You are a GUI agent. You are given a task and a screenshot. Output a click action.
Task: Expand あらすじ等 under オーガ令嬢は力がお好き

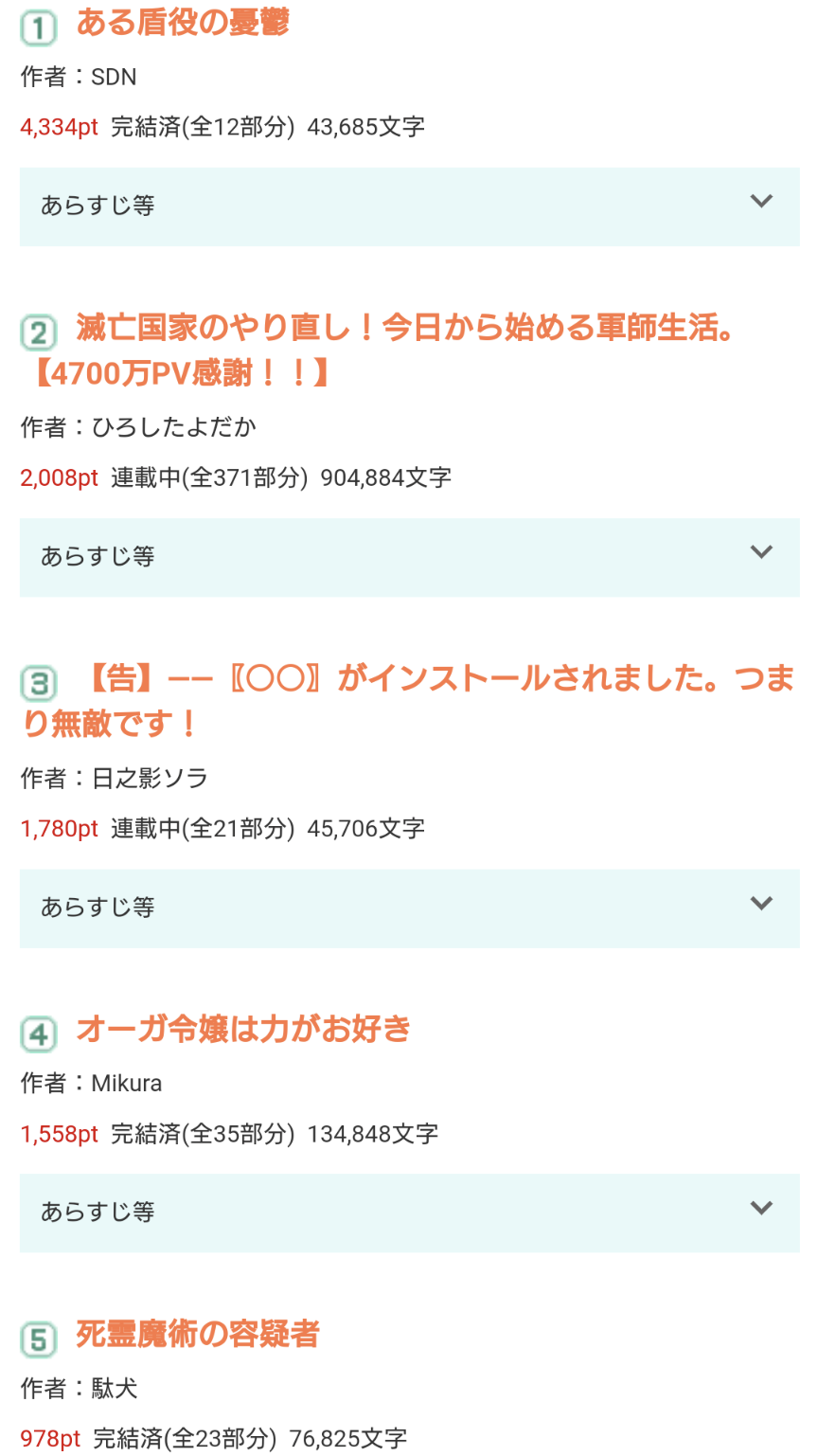click(x=409, y=1213)
